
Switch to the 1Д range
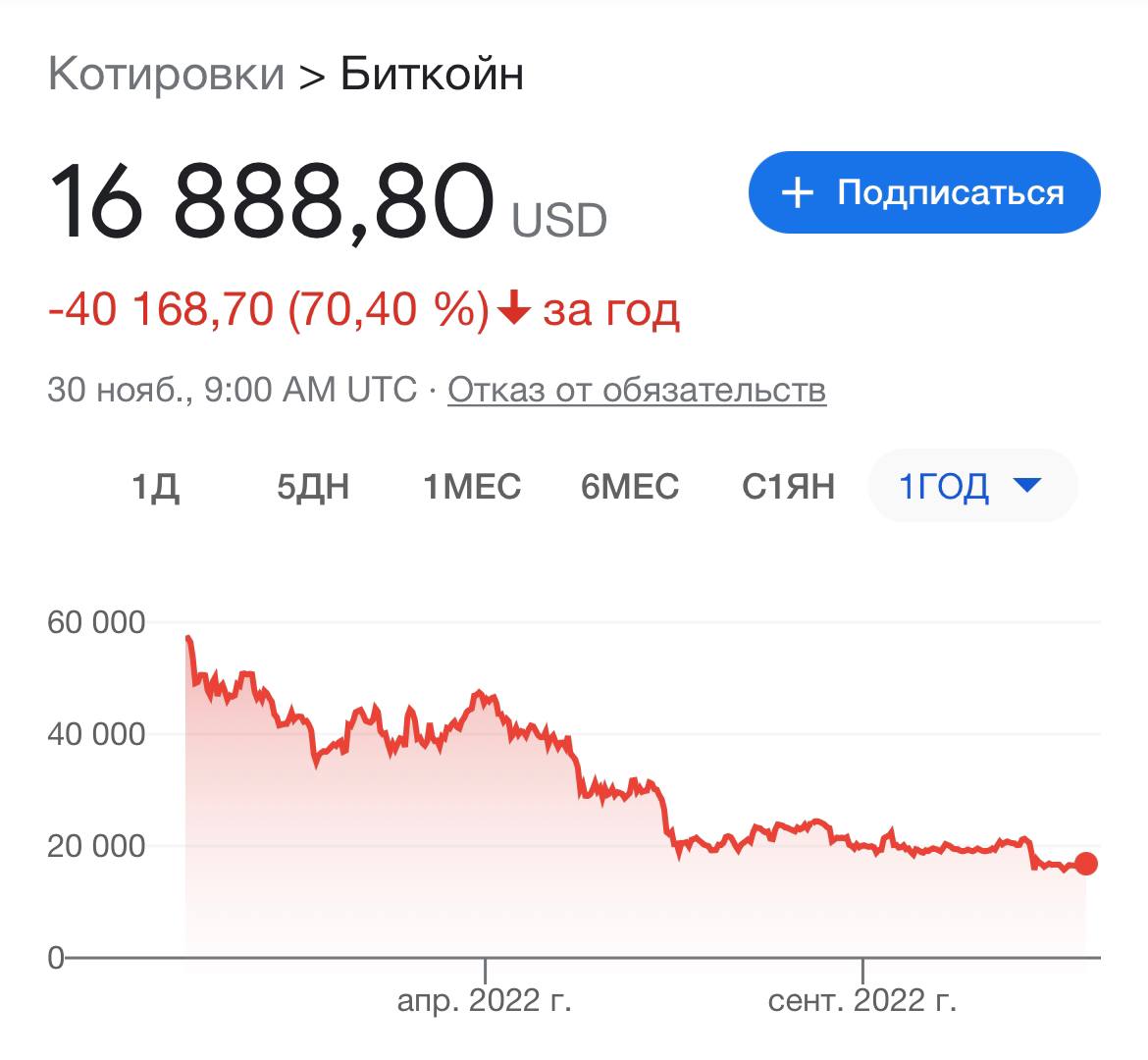[155, 486]
